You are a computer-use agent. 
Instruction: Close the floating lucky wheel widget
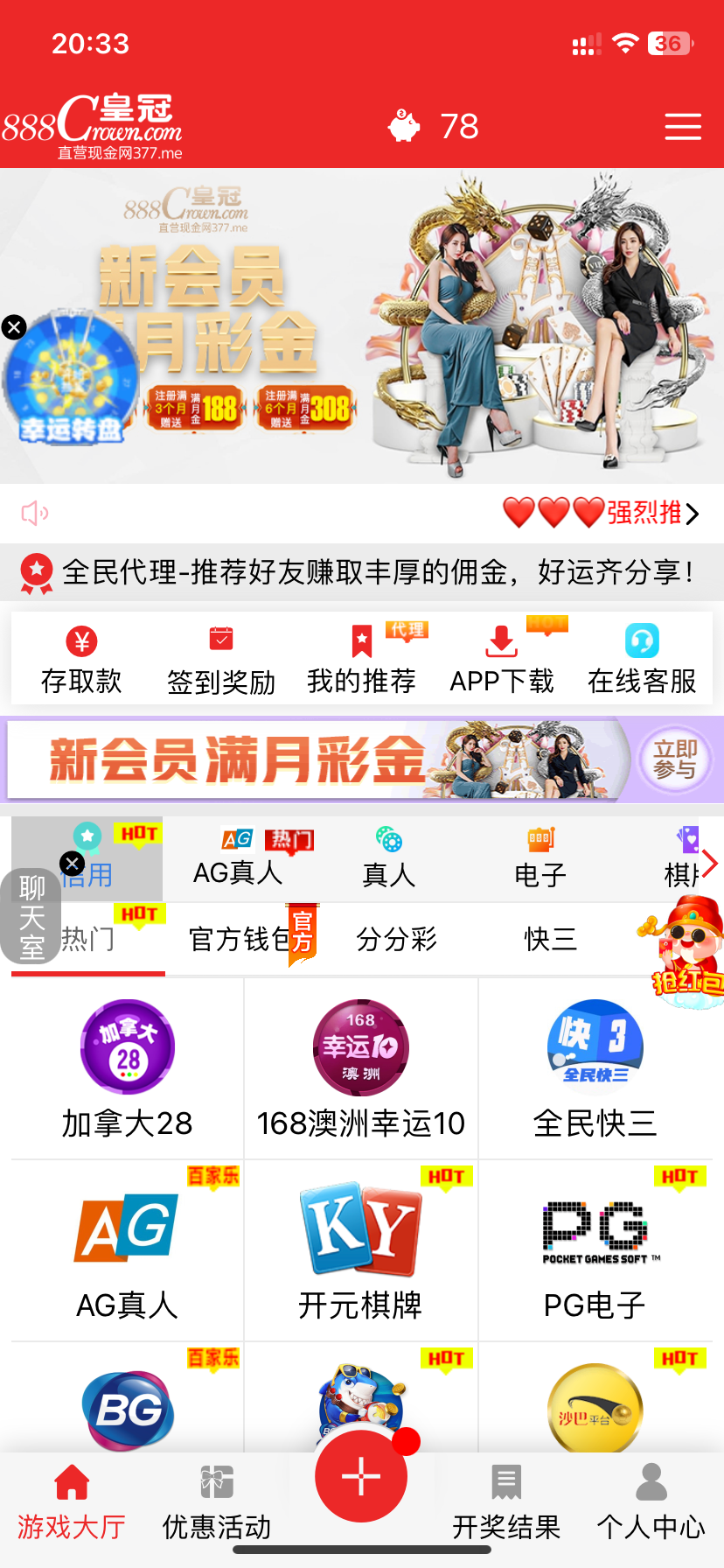(14, 326)
